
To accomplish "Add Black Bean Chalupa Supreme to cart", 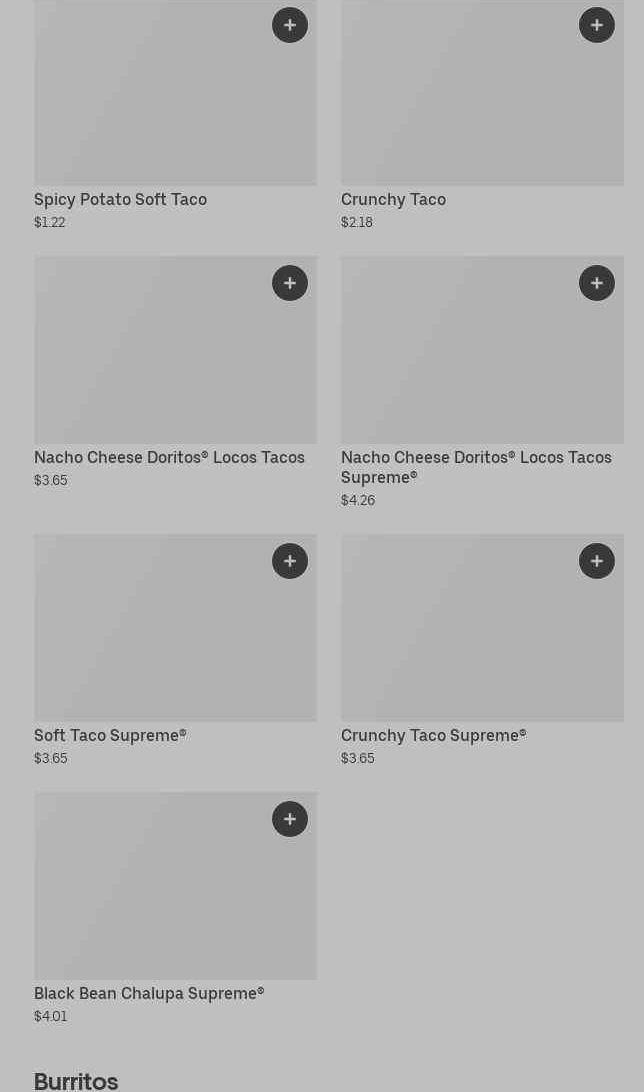I will tap(290, 820).
